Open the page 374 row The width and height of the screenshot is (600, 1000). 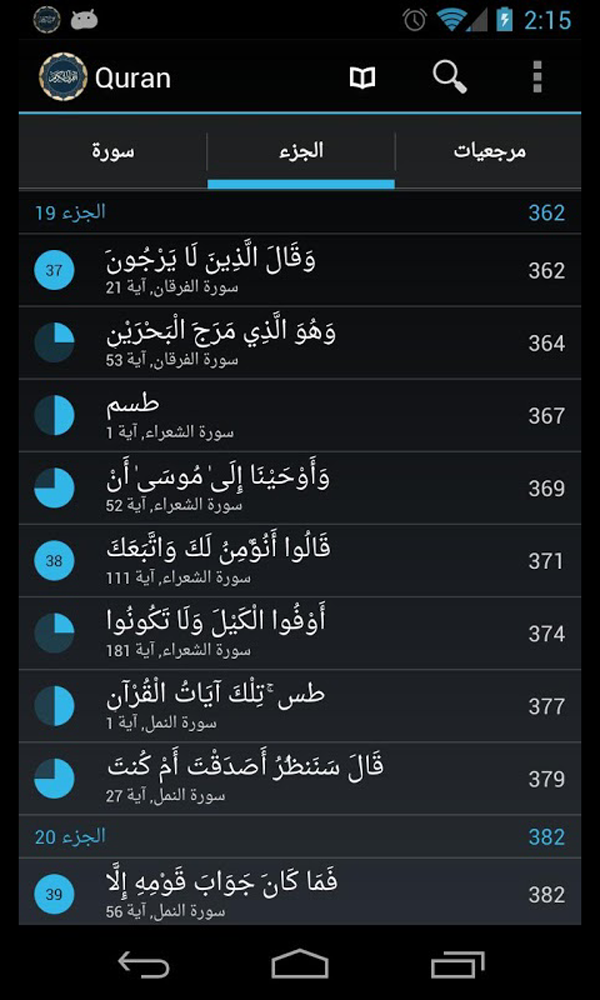click(300, 634)
